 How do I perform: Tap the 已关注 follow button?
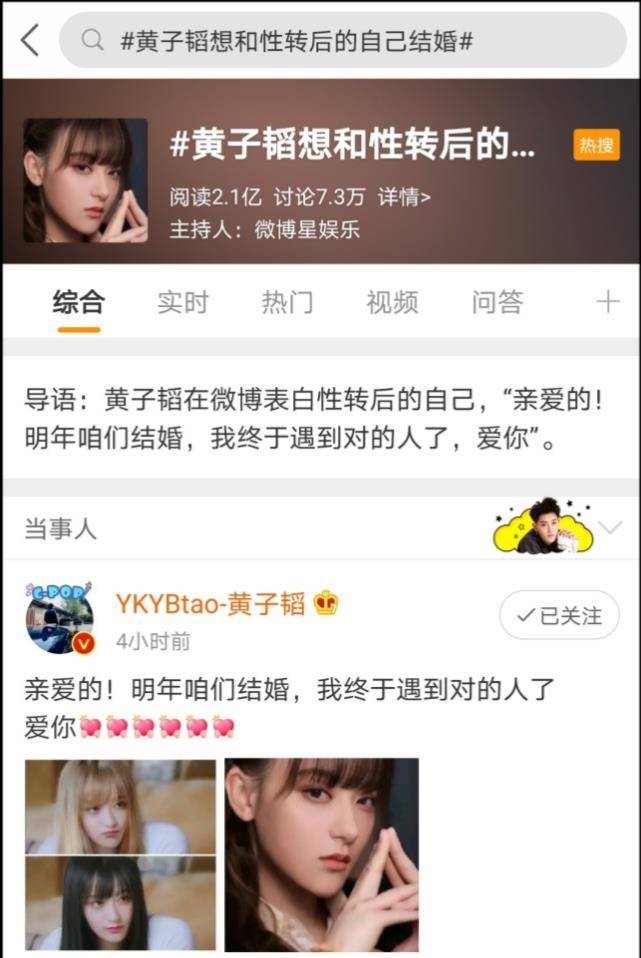pos(558,615)
